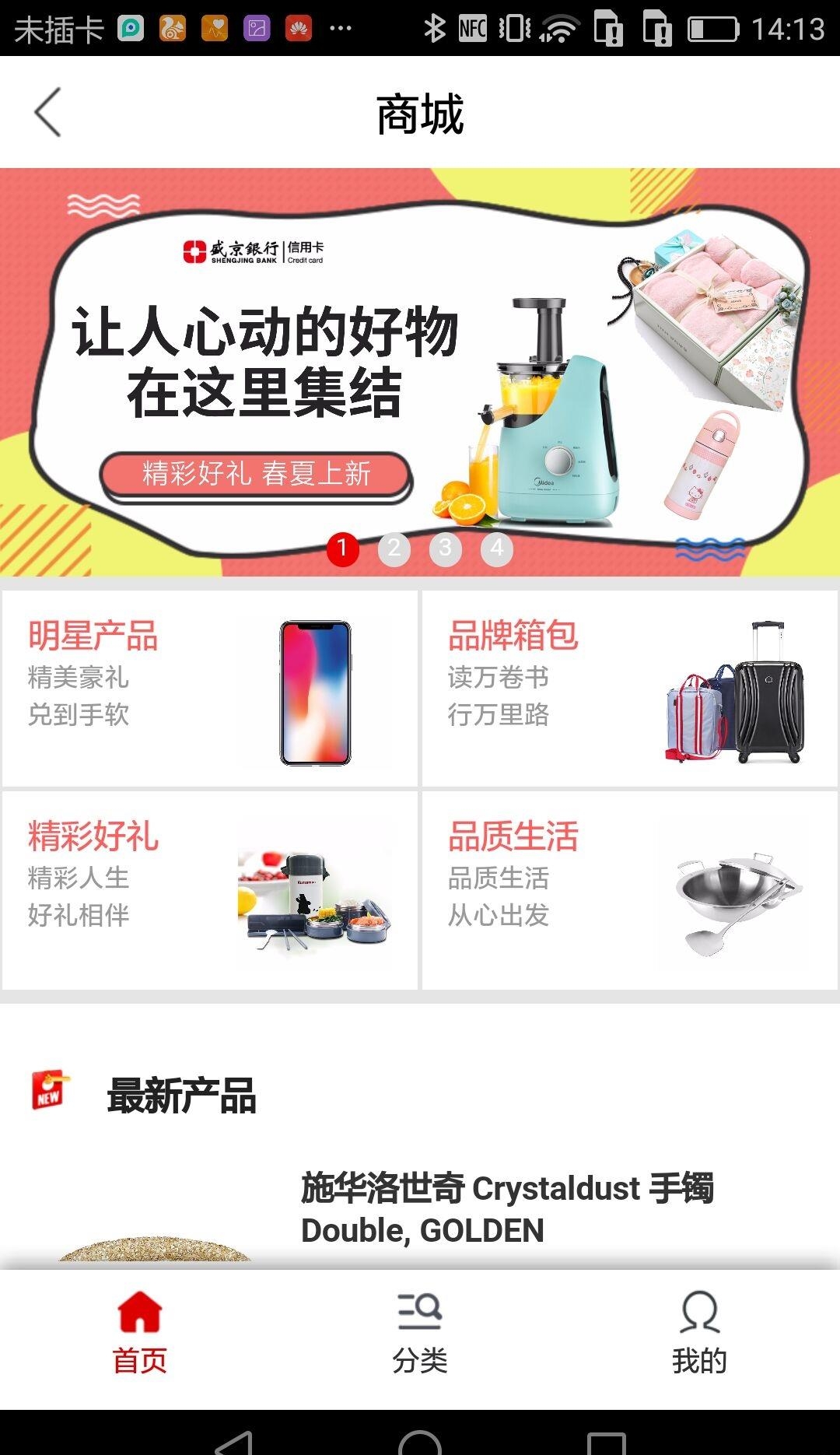This screenshot has width=840, height=1455.
Task: Select the 首页 tab
Action: (x=140, y=1332)
